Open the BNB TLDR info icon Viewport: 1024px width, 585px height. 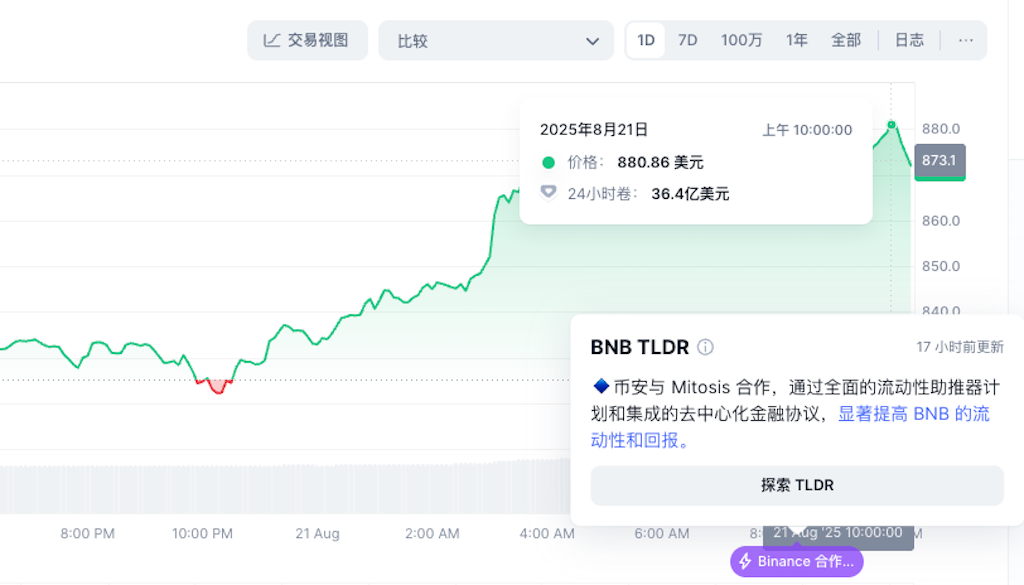point(705,347)
